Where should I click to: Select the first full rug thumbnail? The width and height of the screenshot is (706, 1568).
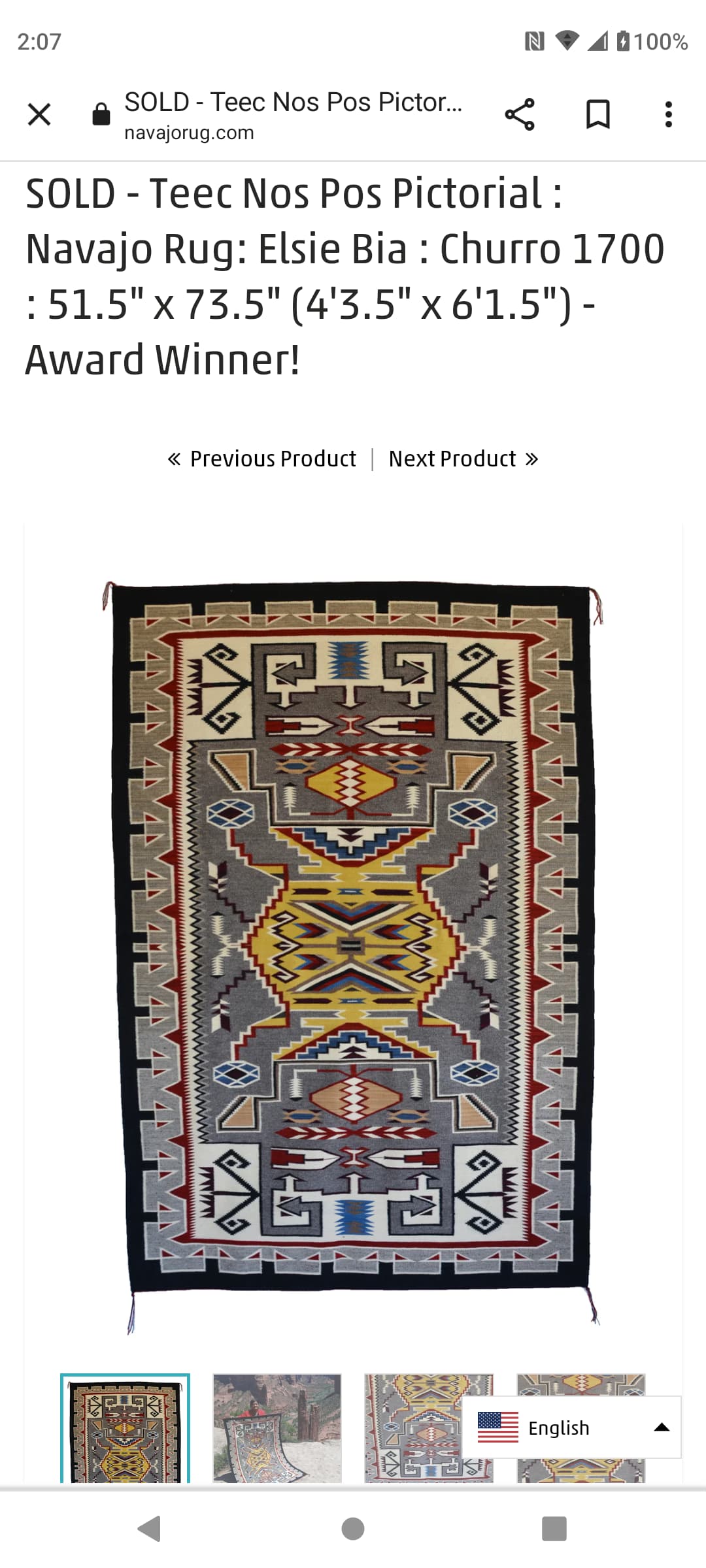[x=126, y=1428]
